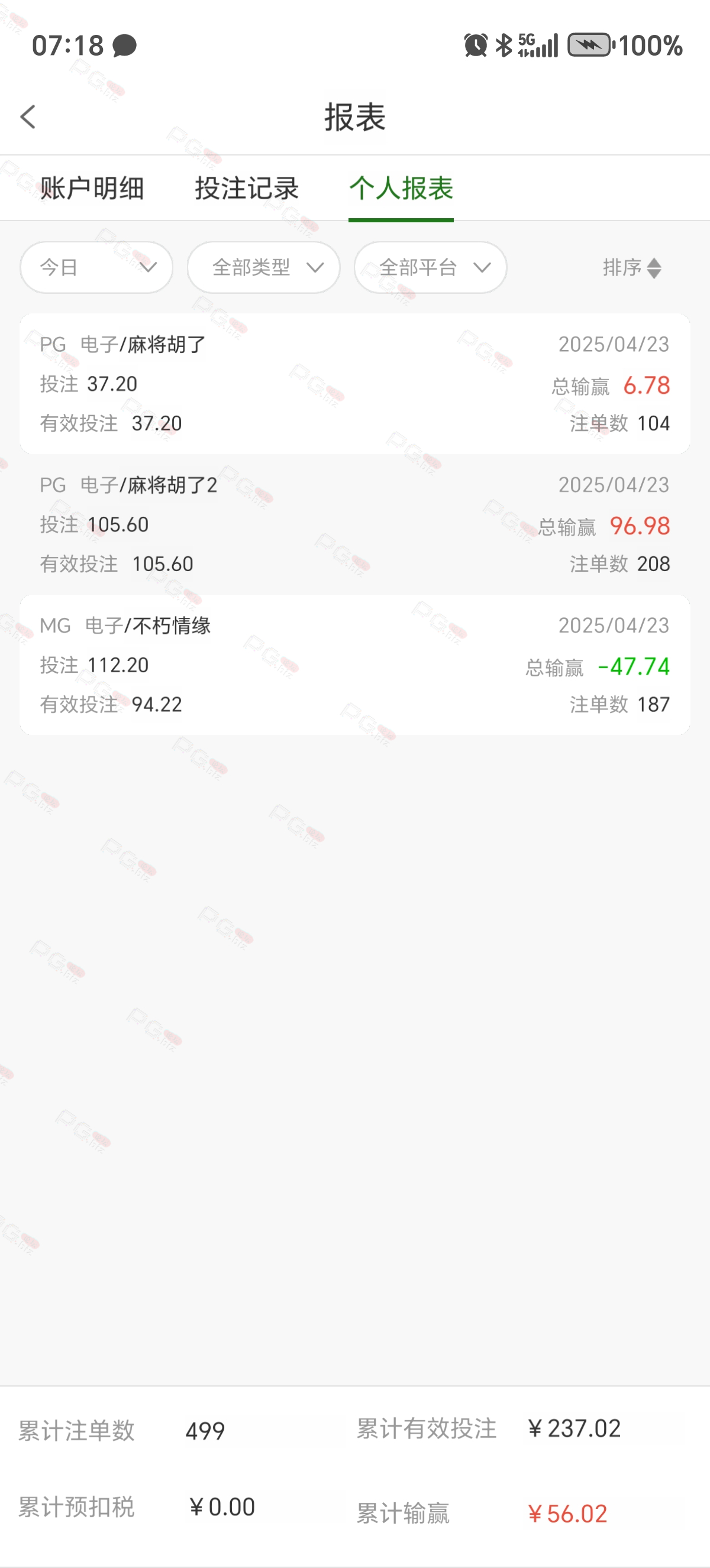710x1568 pixels.
Task: Go back from the 报表 page
Action: pyautogui.click(x=28, y=116)
